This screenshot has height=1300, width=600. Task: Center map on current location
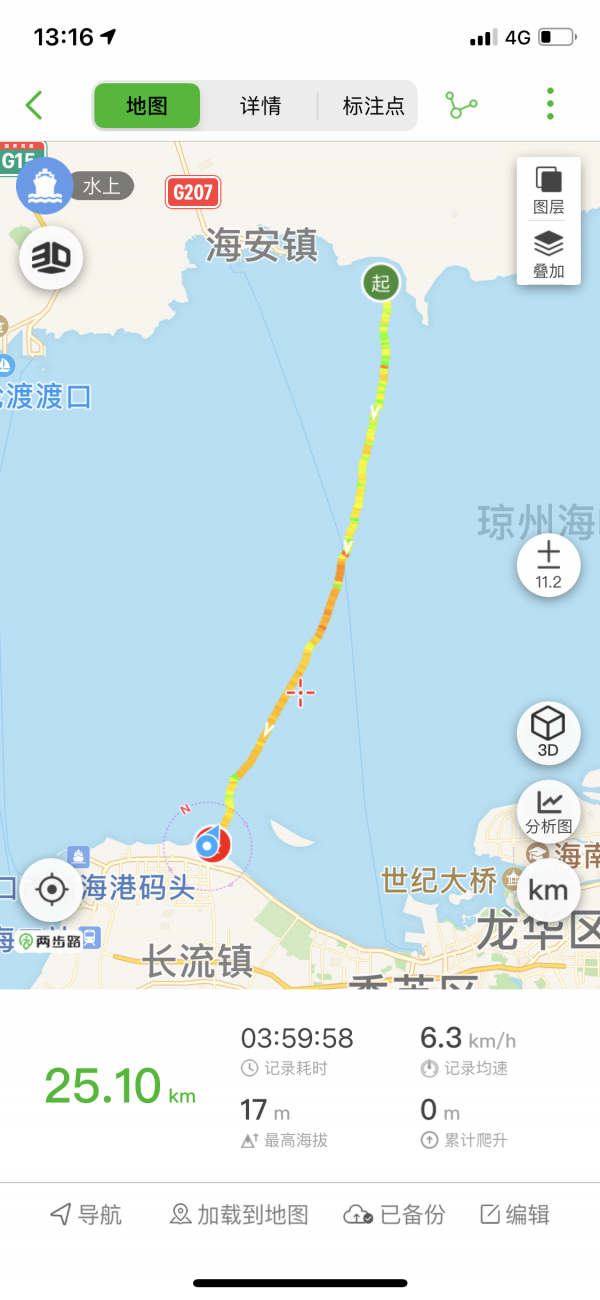pyautogui.click(x=51, y=888)
